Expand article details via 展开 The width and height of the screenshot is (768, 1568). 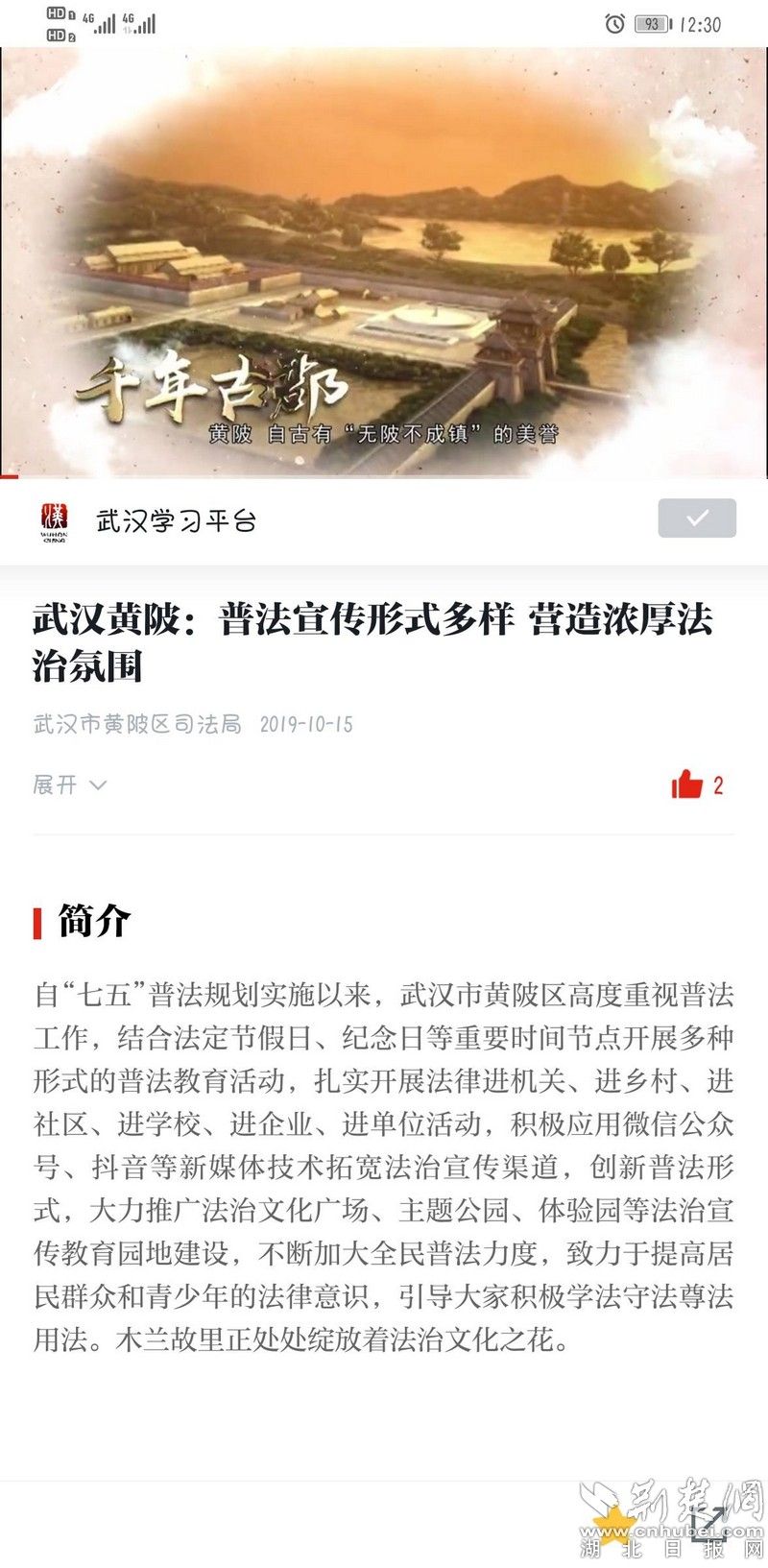69,785
